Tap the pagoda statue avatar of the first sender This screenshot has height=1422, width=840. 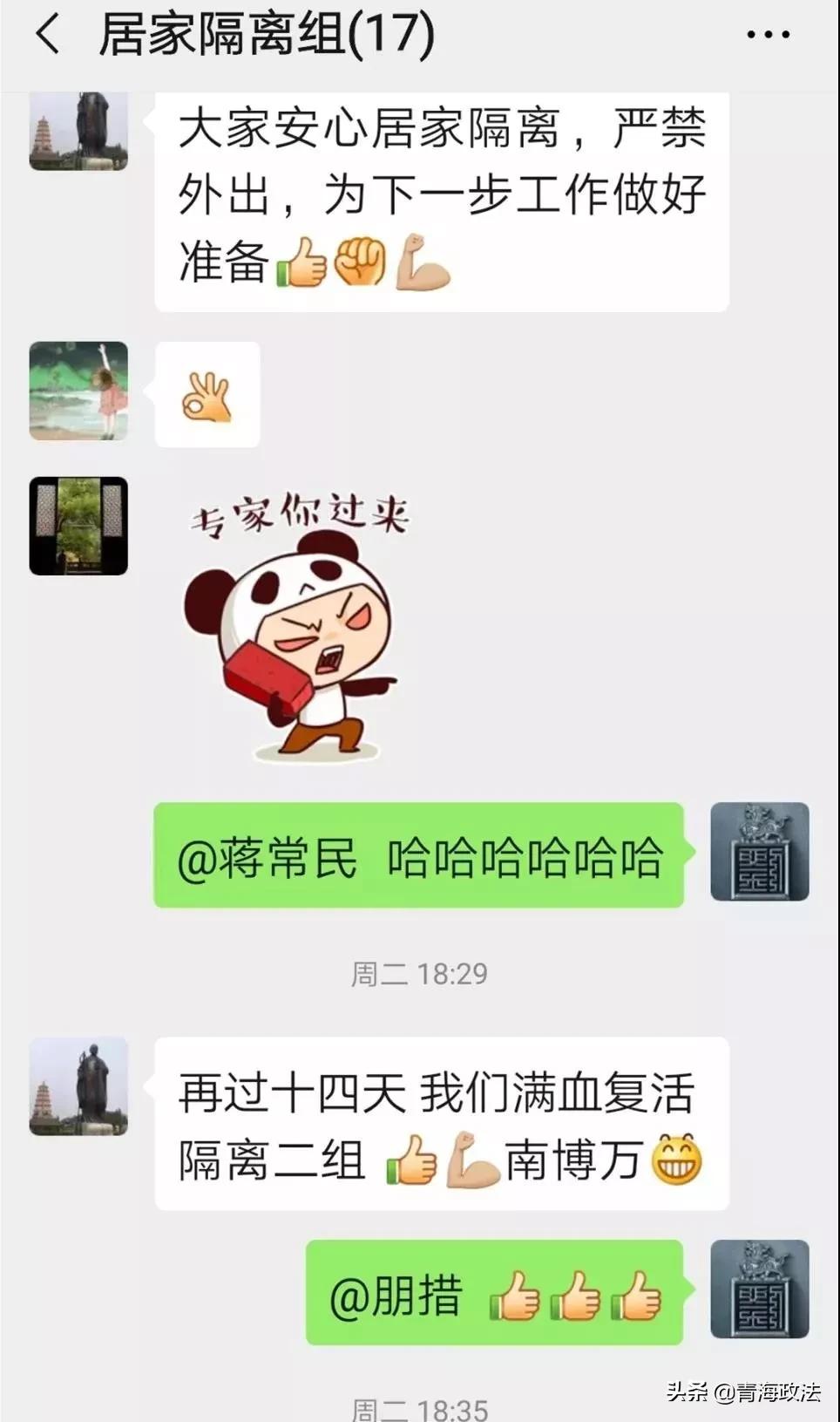pyautogui.click(x=77, y=131)
